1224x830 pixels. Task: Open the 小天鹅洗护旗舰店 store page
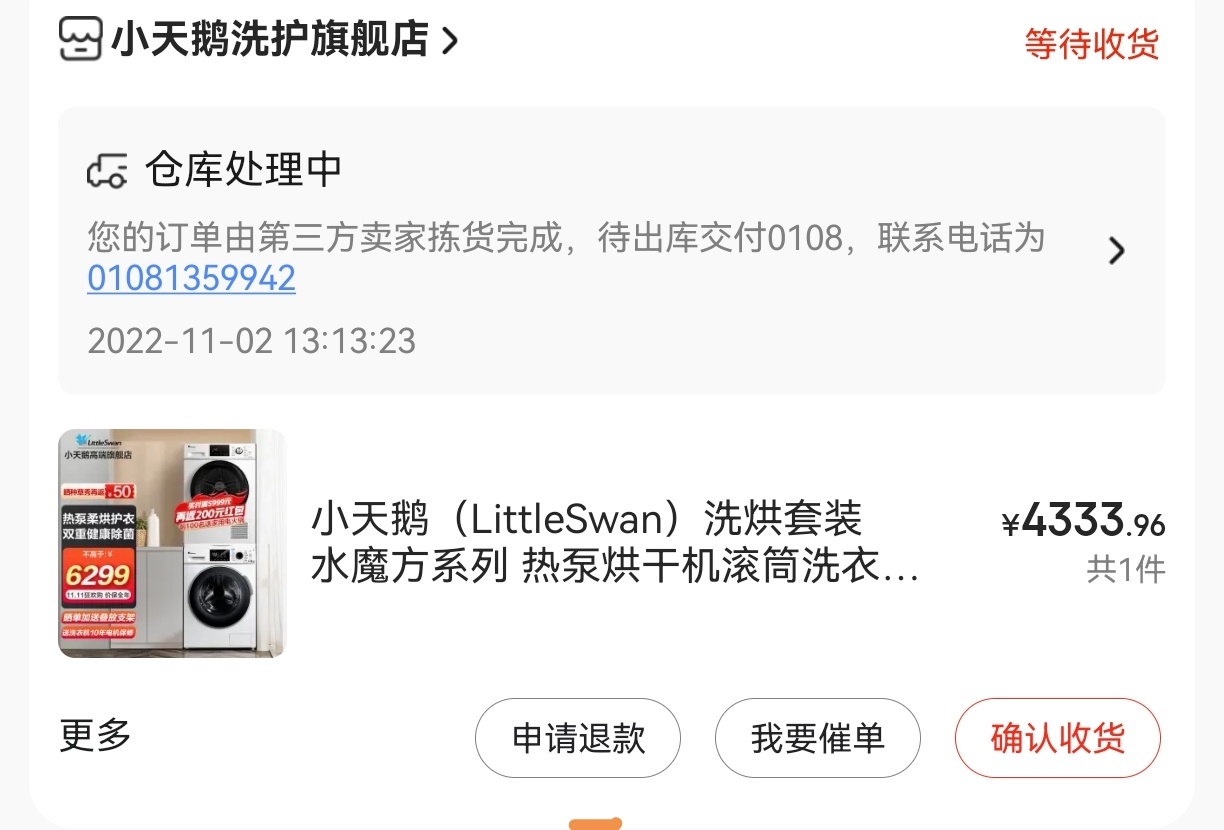click(268, 40)
